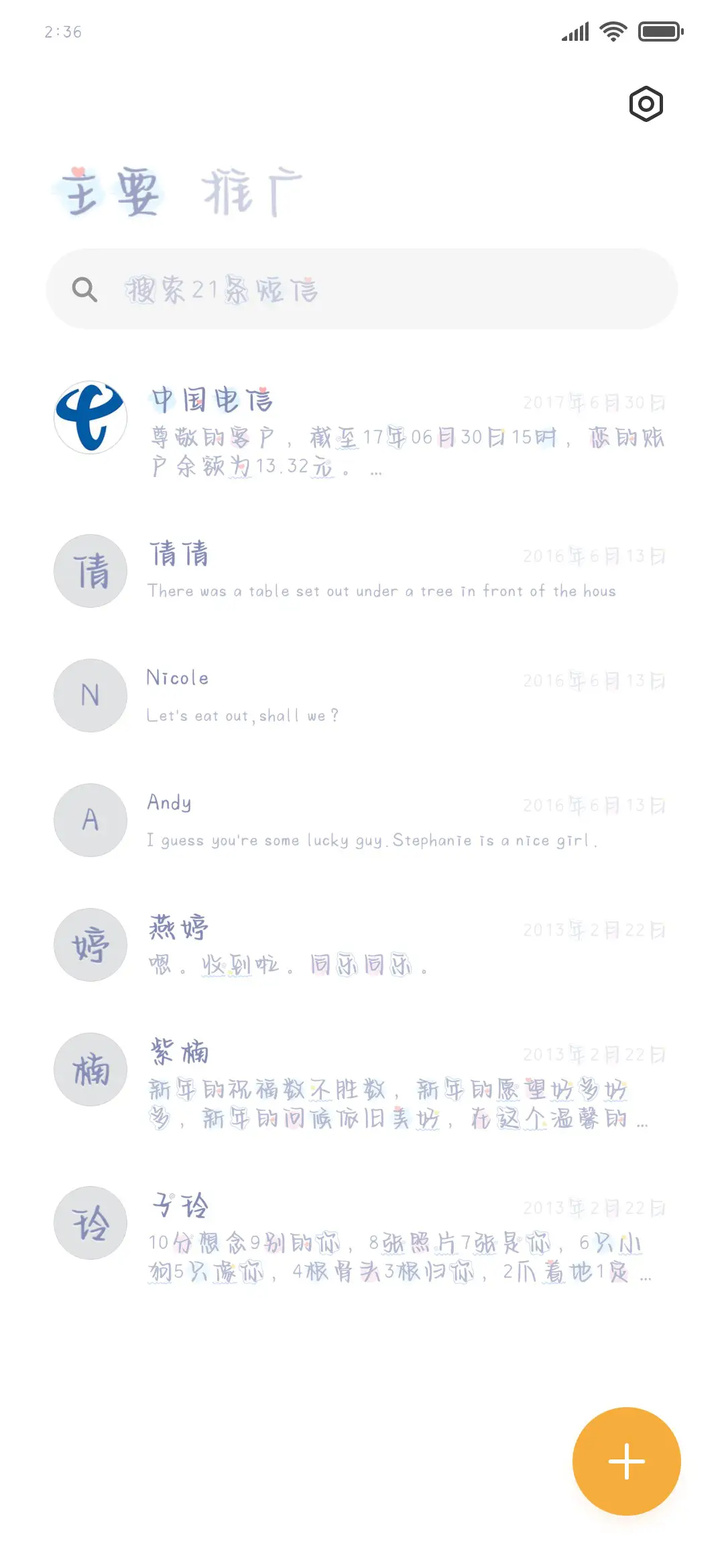Tap Andy's circular avatar
The height and width of the screenshot is (1568, 724).
tap(90, 820)
